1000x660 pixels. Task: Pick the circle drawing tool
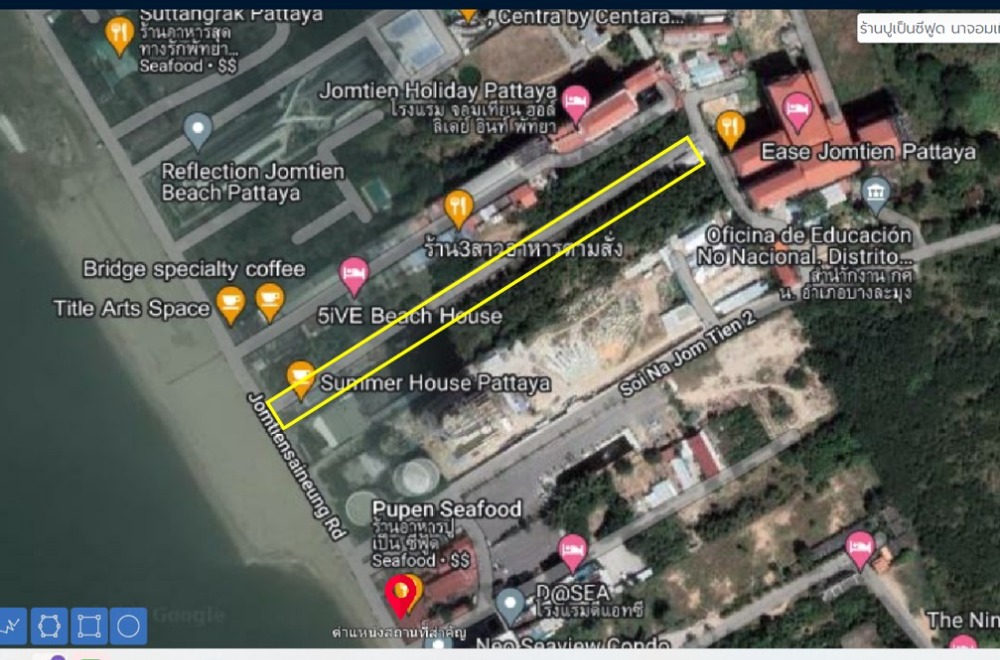129,627
